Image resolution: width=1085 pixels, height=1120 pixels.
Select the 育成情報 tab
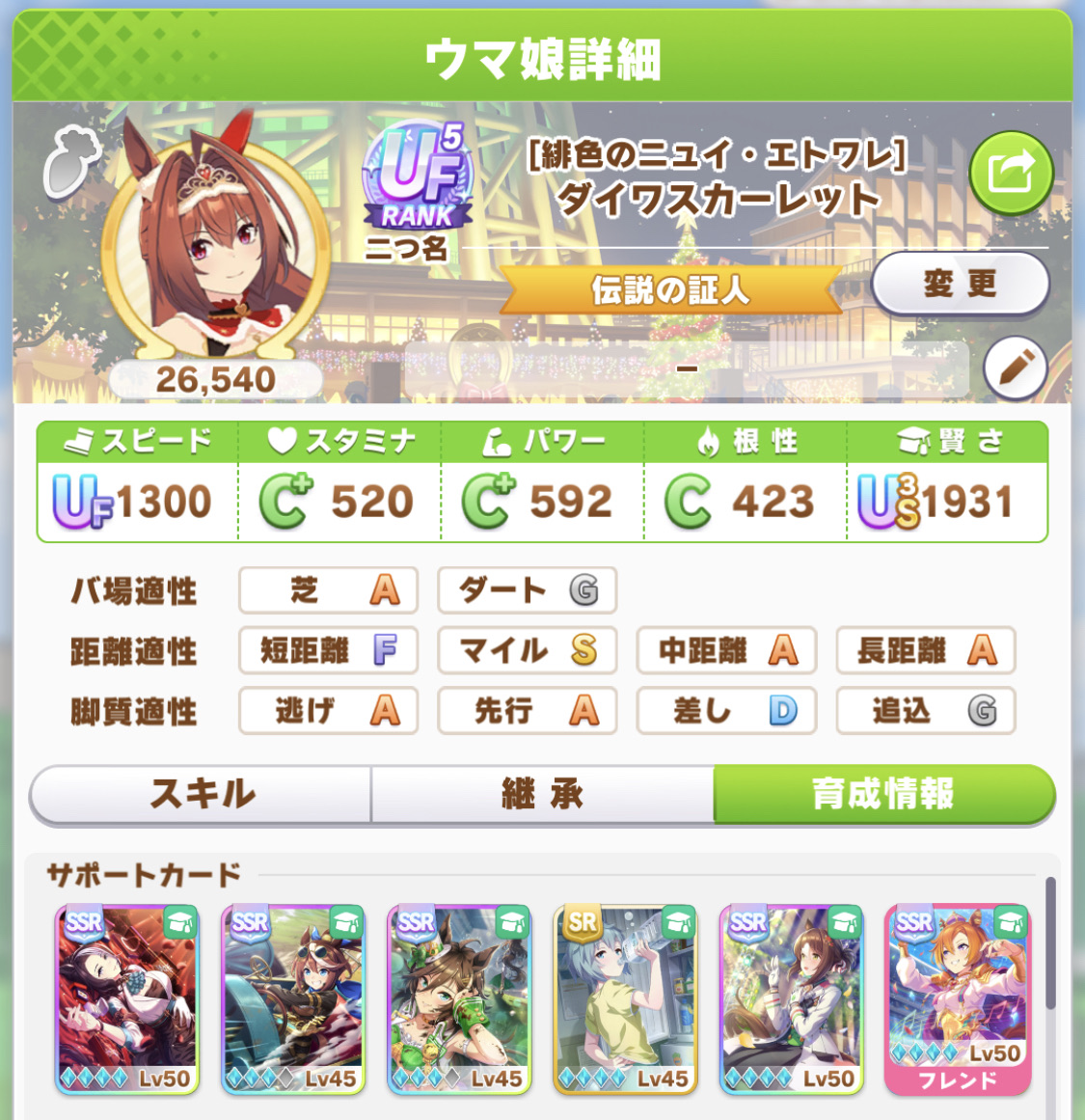pyautogui.click(x=883, y=795)
